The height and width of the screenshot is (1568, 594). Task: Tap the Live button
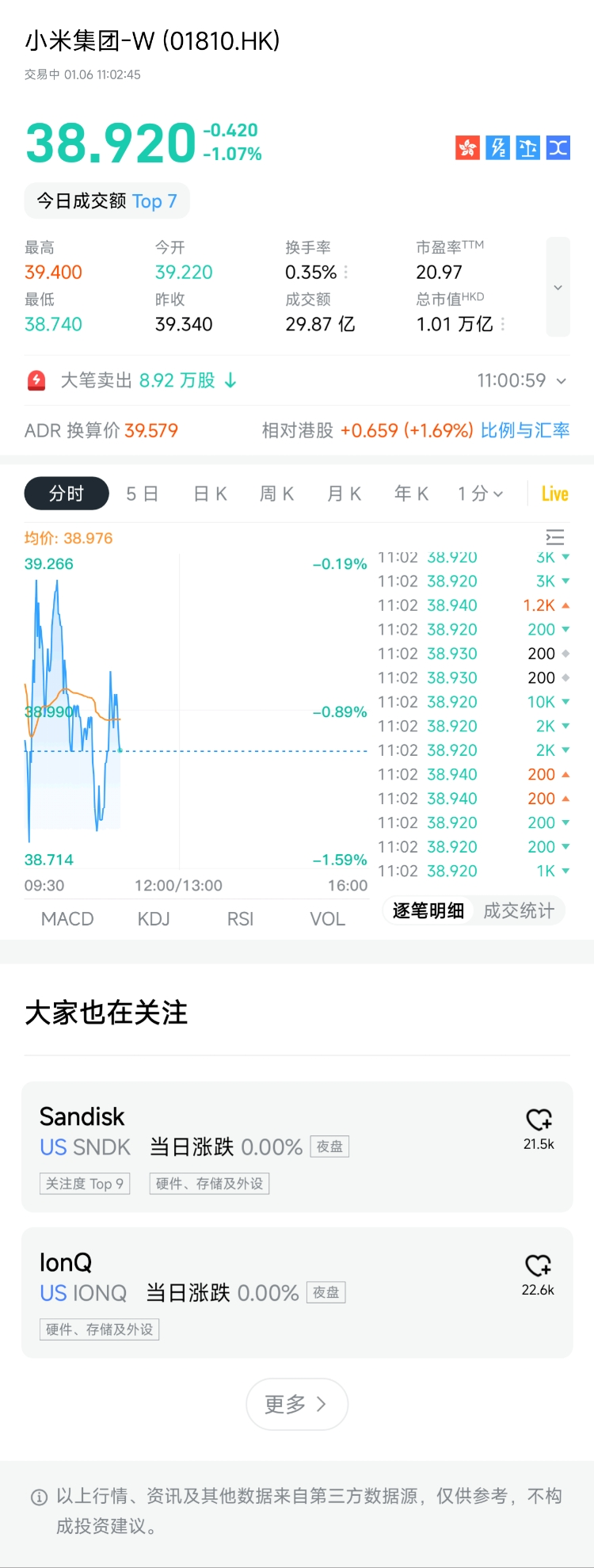click(554, 494)
